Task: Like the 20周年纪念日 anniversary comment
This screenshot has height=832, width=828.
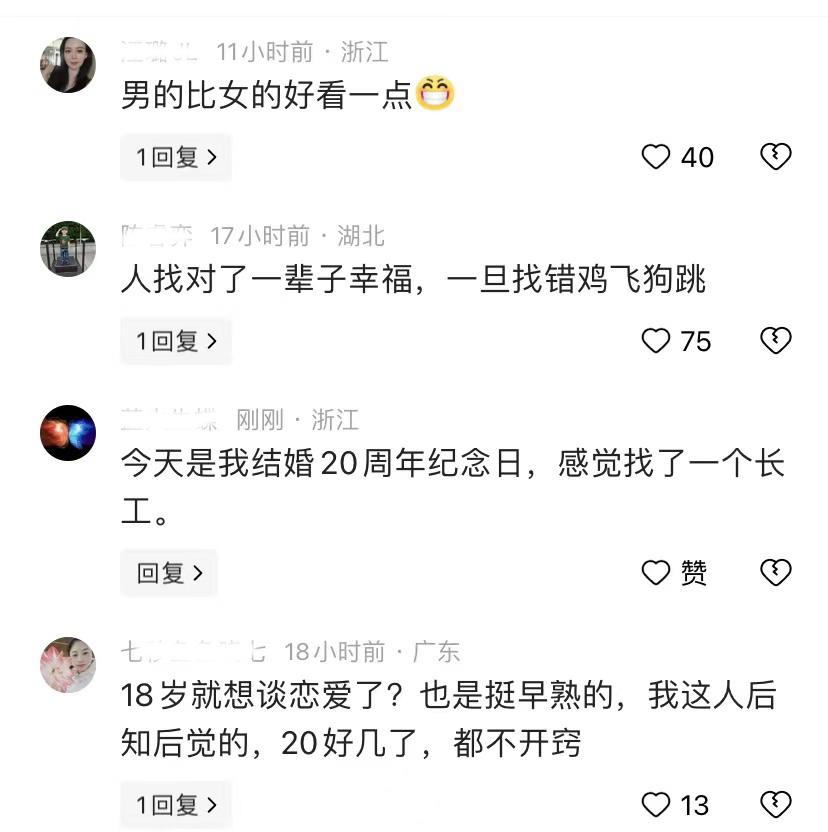Action: 656,573
